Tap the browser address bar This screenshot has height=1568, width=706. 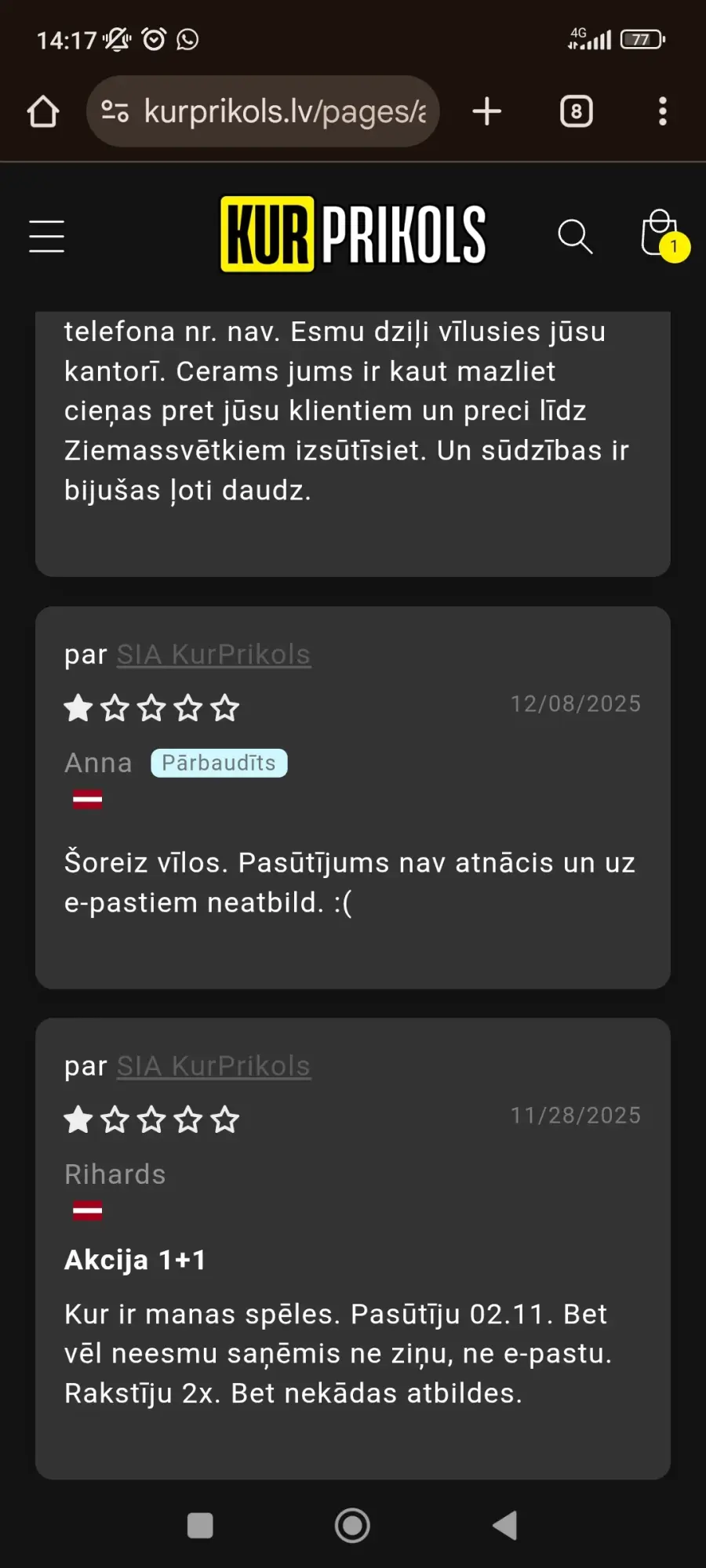point(284,111)
